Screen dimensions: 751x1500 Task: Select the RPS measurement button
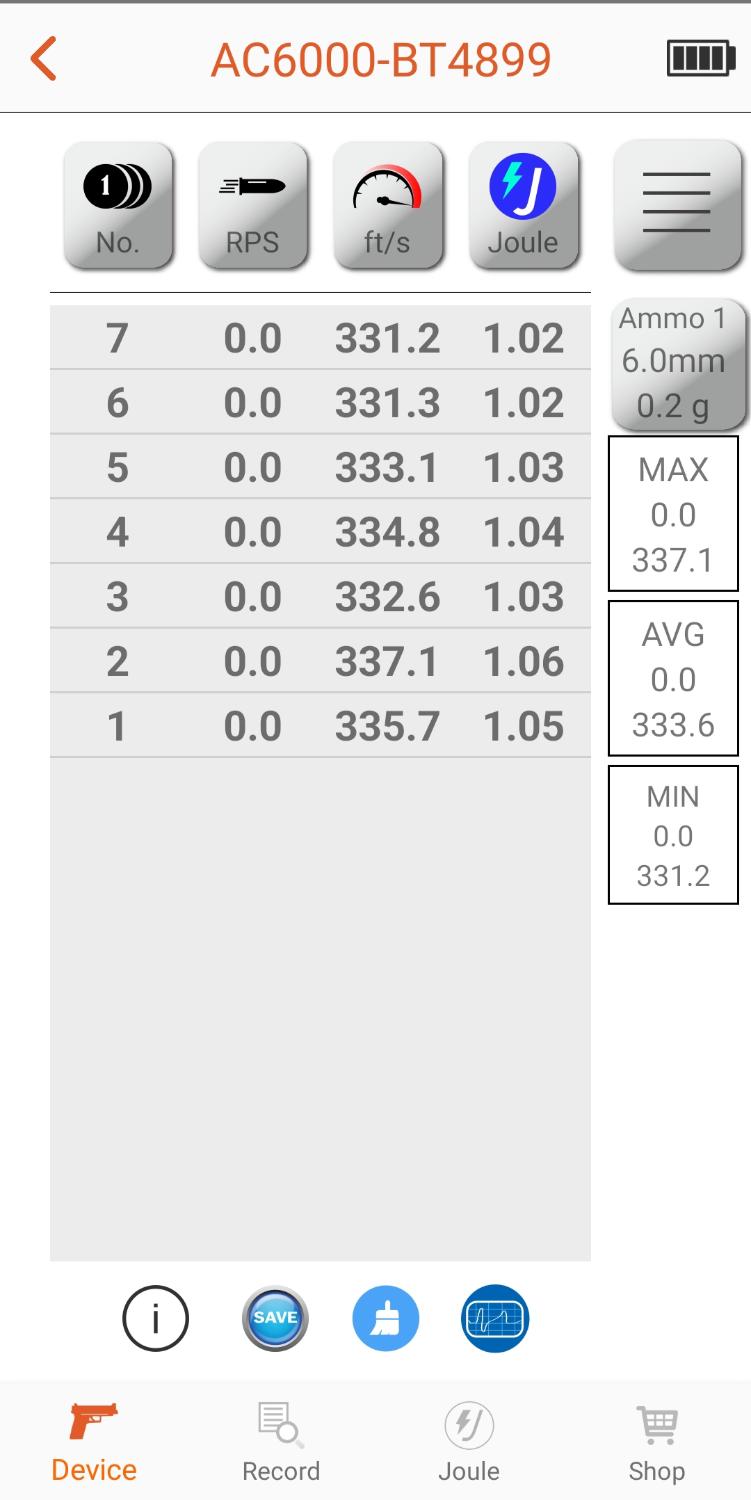pos(252,205)
